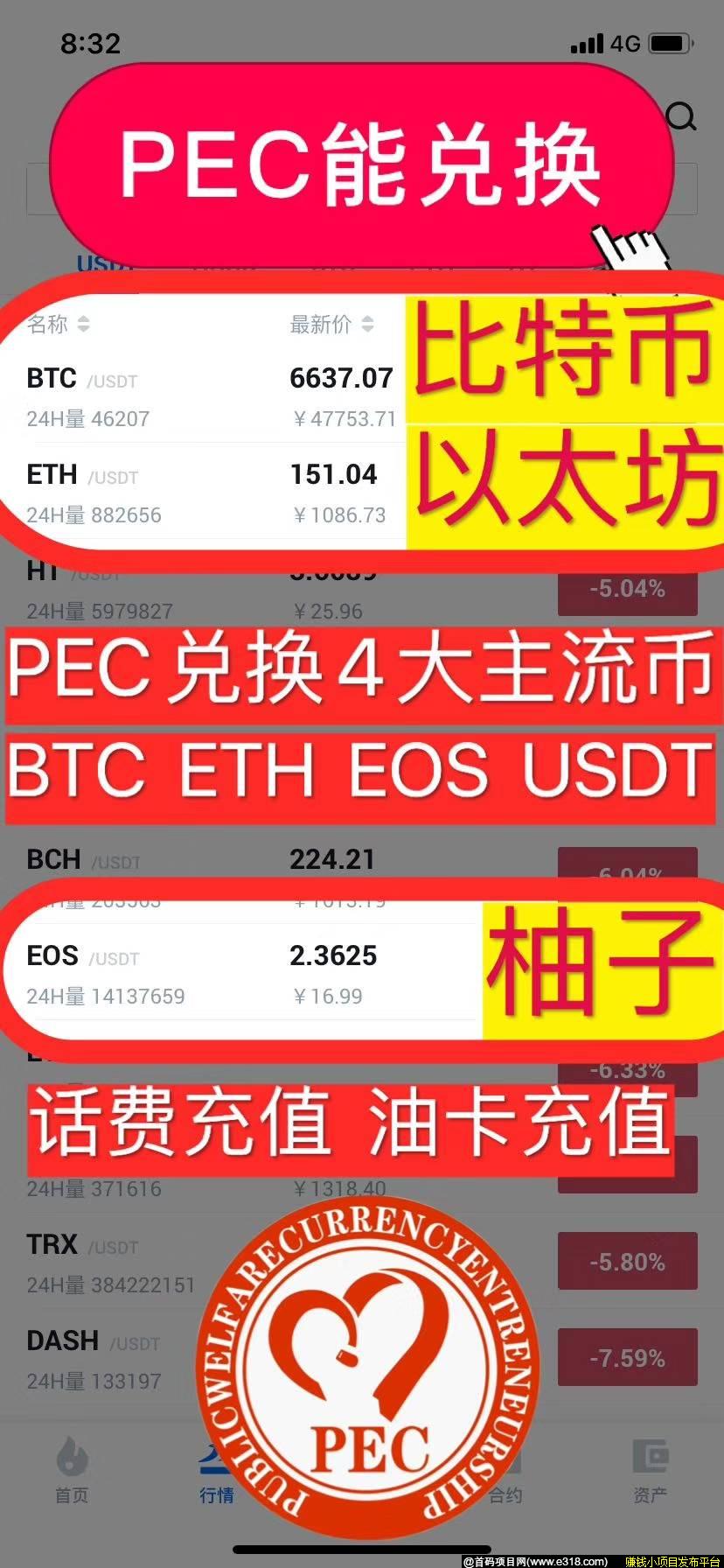Screen dimensions: 724x1568
Task: Toggle the TRX -5.80% change display
Action: [x=626, y=1261]
